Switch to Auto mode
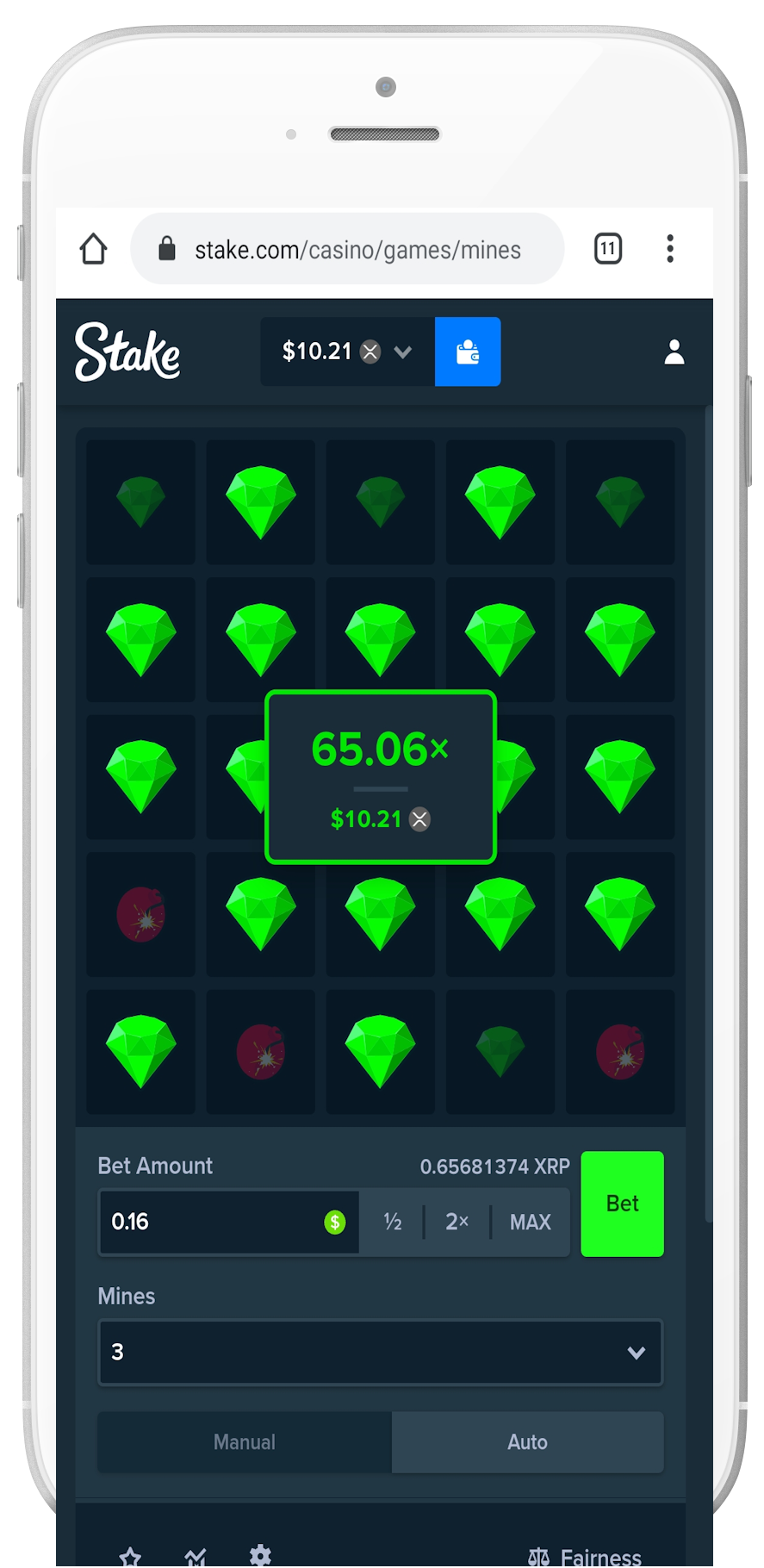 (527, 1441)
